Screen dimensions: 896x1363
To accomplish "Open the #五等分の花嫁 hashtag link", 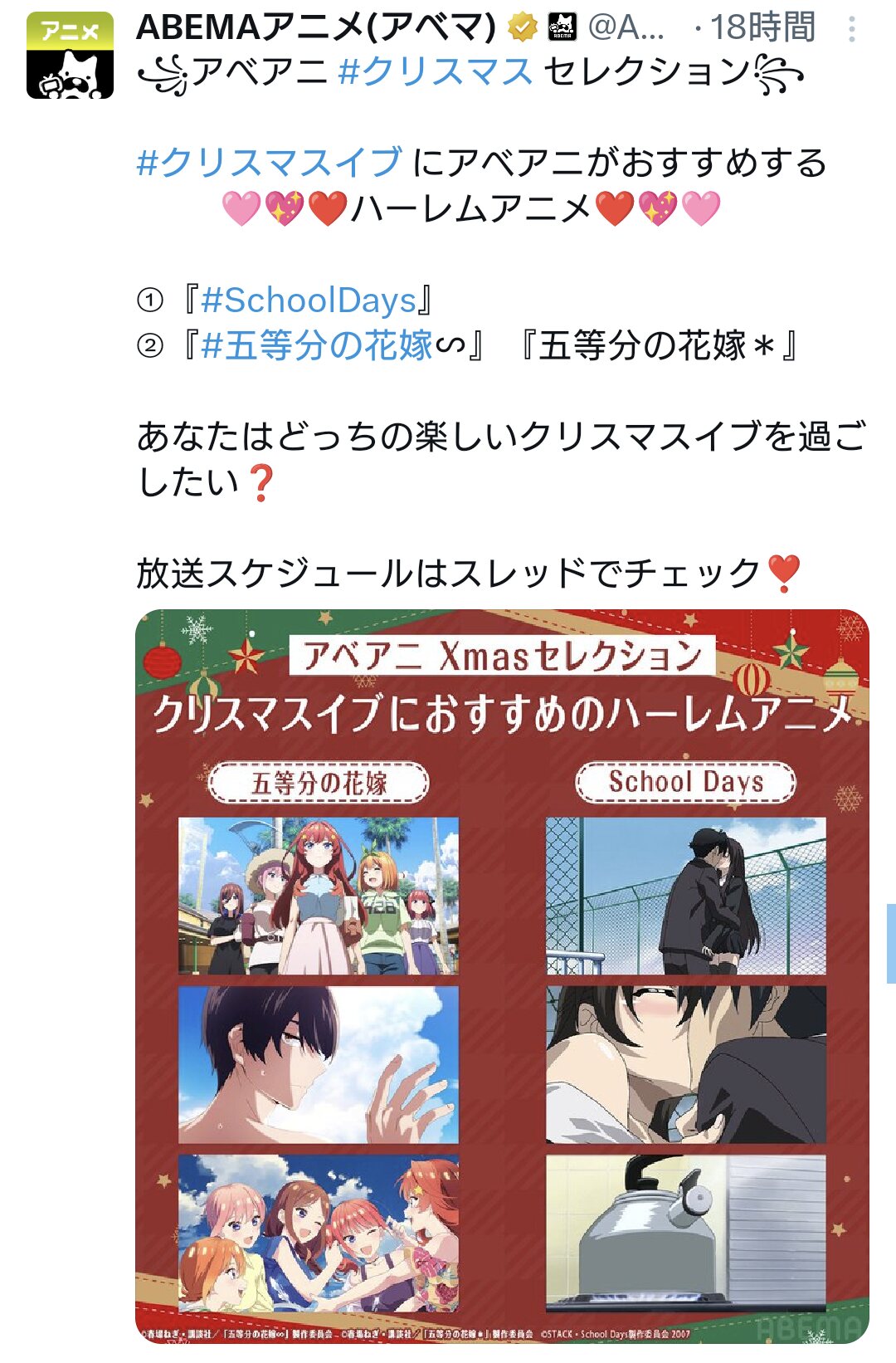I will [318, 345].
